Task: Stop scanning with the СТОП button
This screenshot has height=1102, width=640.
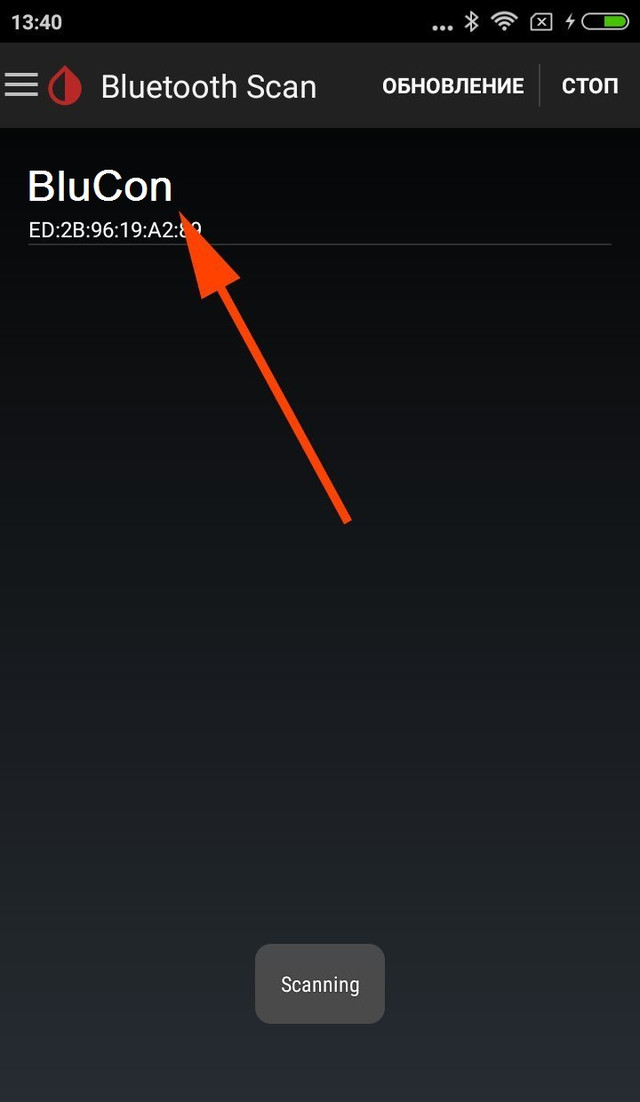Action: (590, 86)
